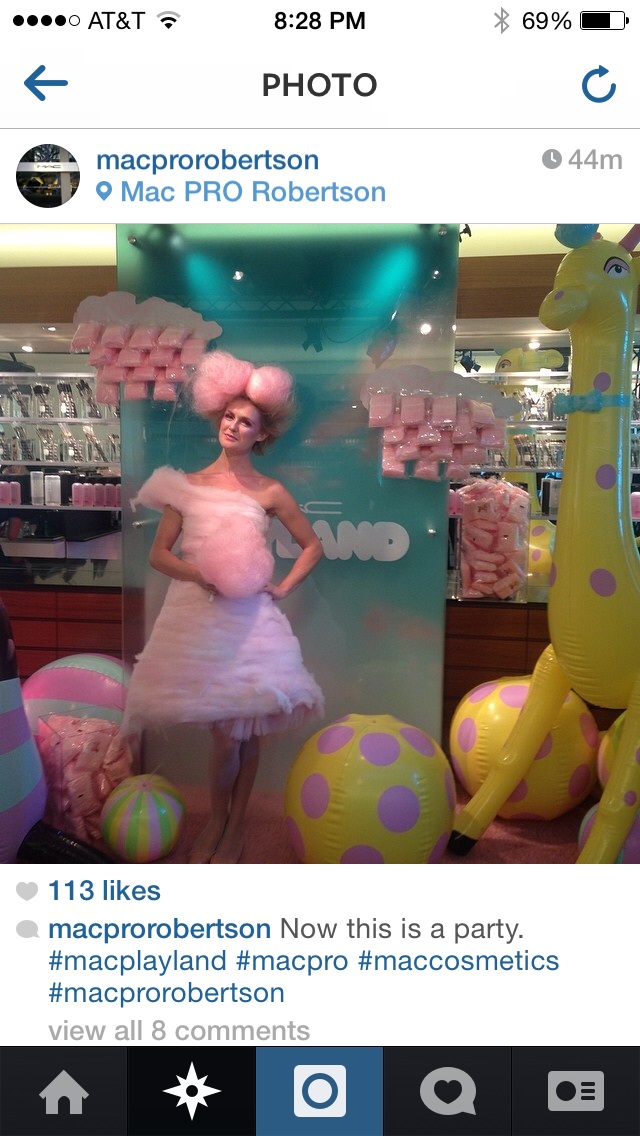View all 8 comments
Viewport: 640px width, 1136px height.
point(179,1030)
